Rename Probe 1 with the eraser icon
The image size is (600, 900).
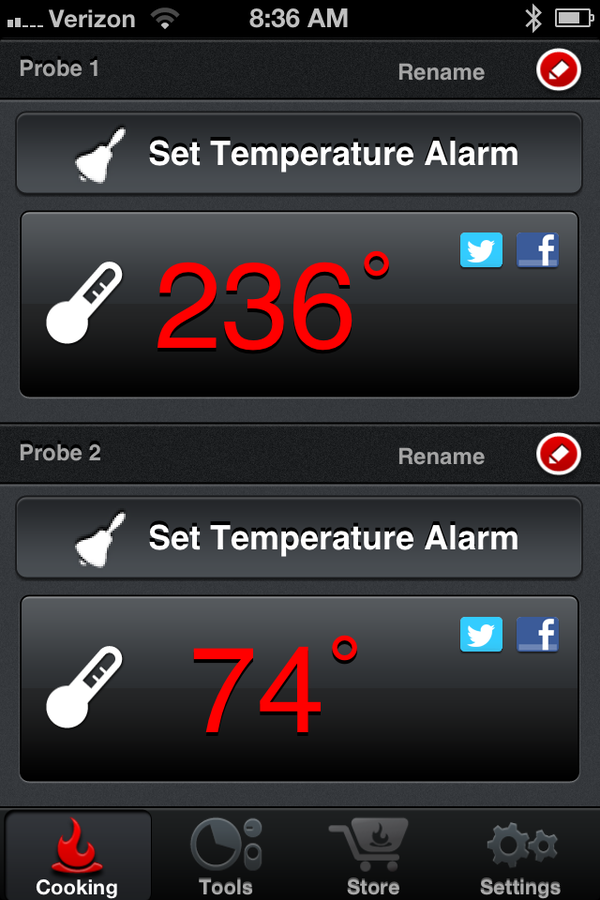[558, 71]
